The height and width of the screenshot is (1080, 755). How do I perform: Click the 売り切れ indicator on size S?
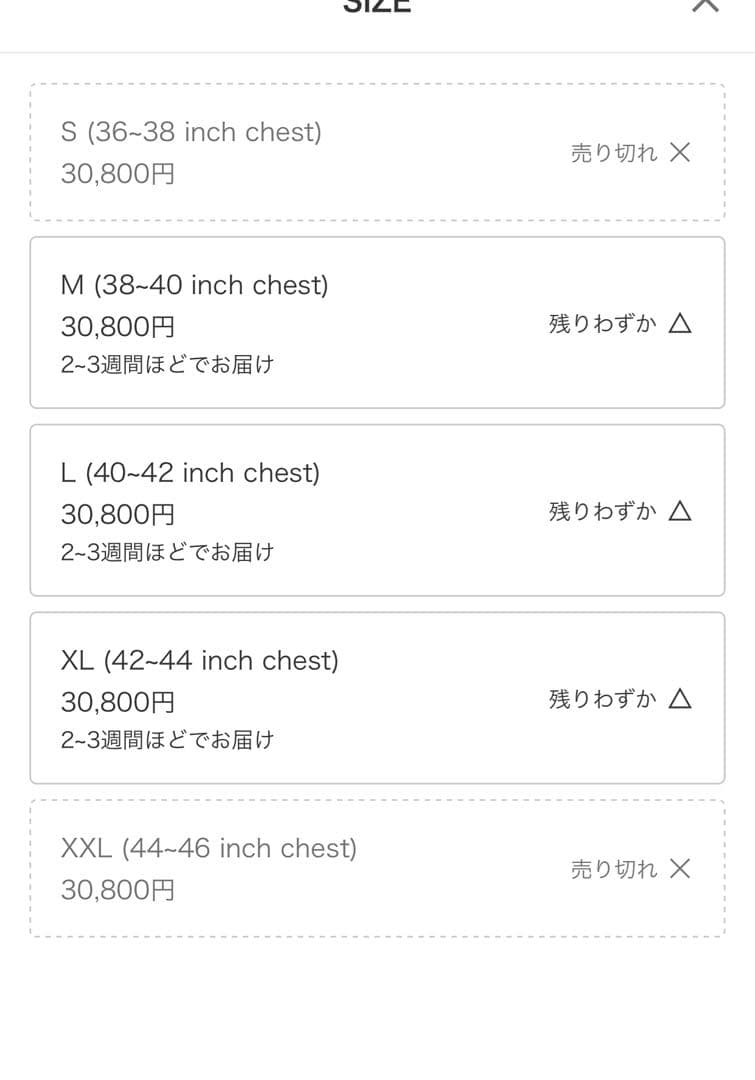tap(614, 153)
